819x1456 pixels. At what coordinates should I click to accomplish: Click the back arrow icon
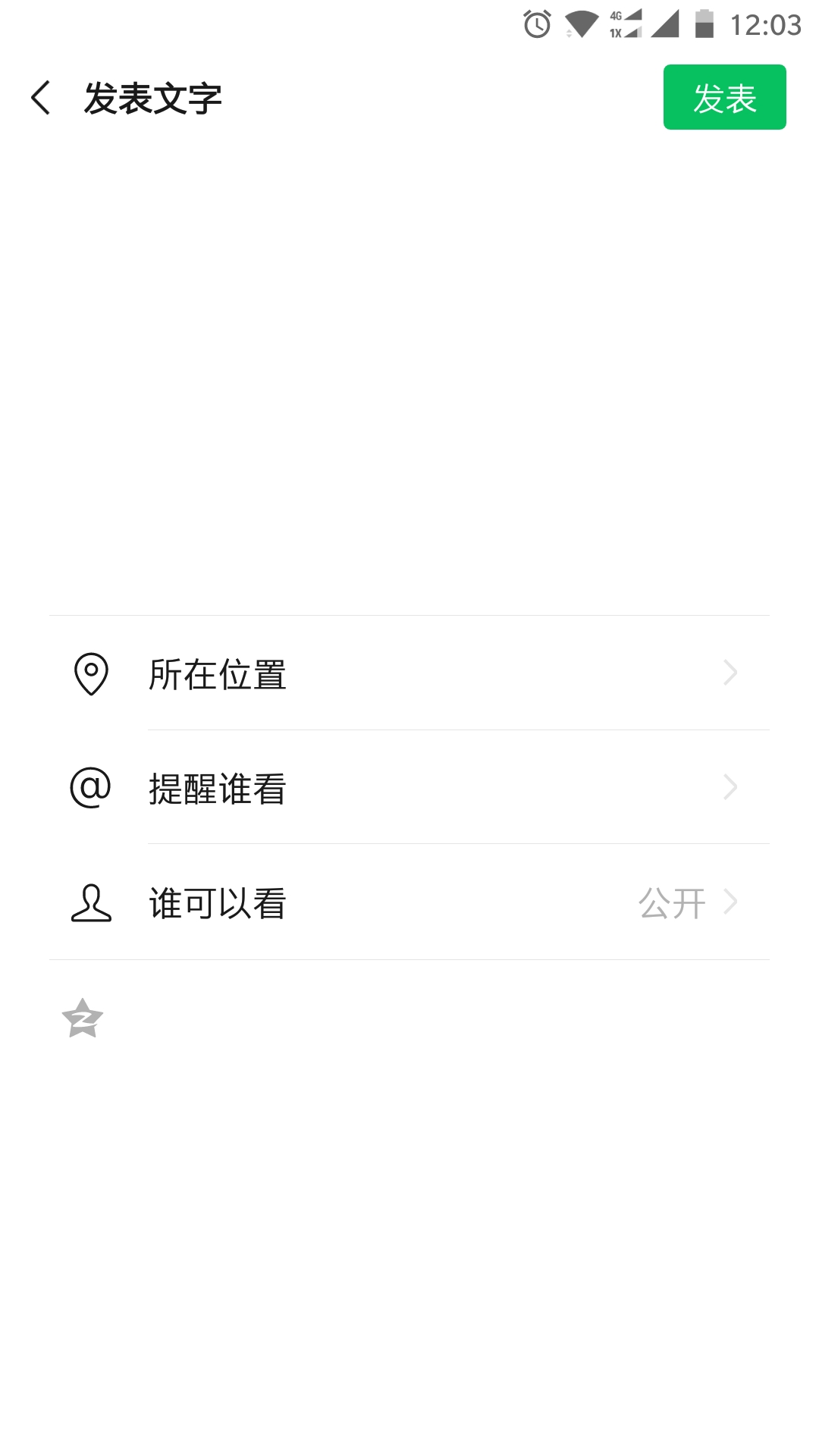point(42,98)
